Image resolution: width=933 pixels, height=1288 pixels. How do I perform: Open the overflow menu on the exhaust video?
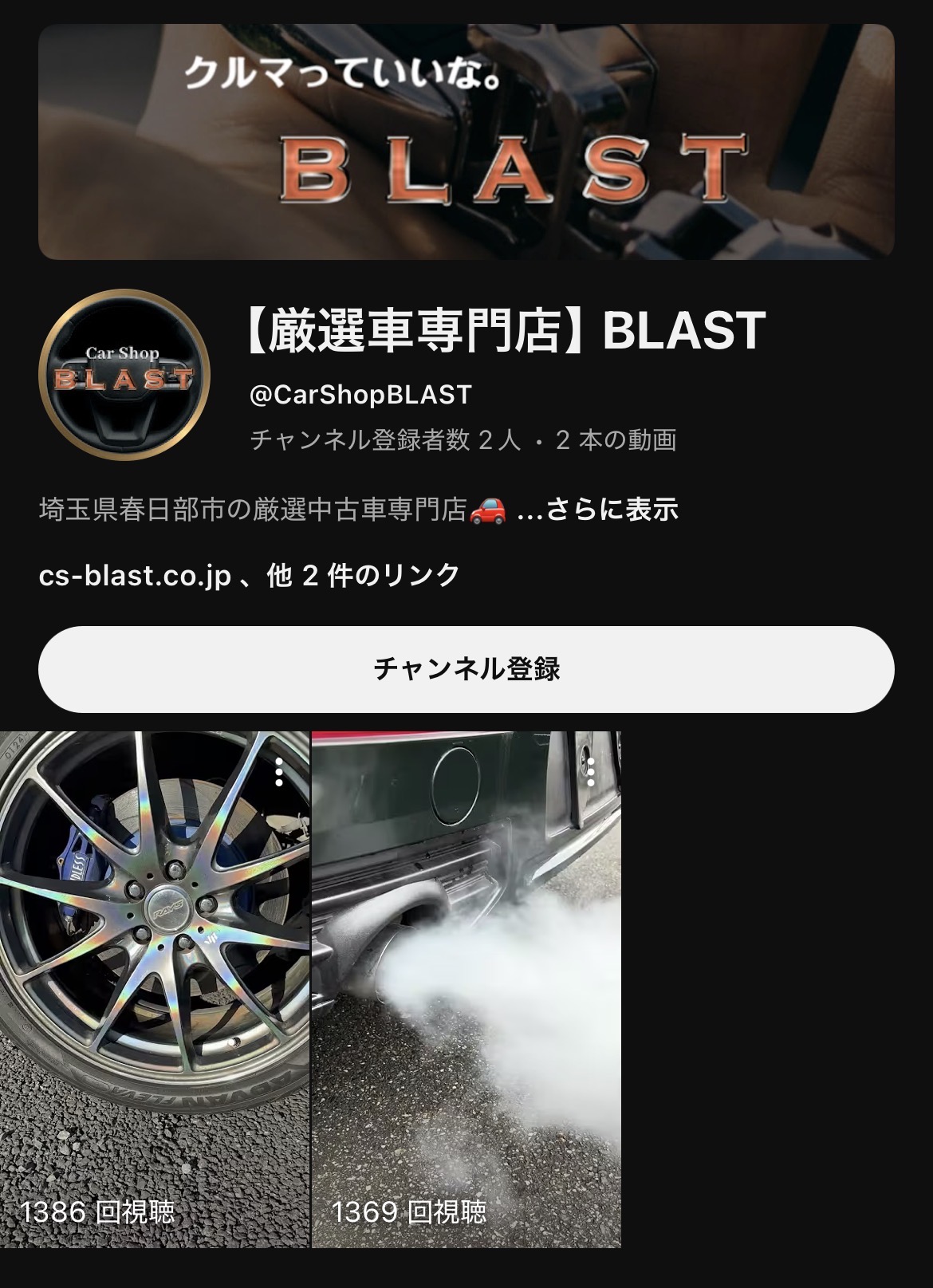(x=591, y=772)
